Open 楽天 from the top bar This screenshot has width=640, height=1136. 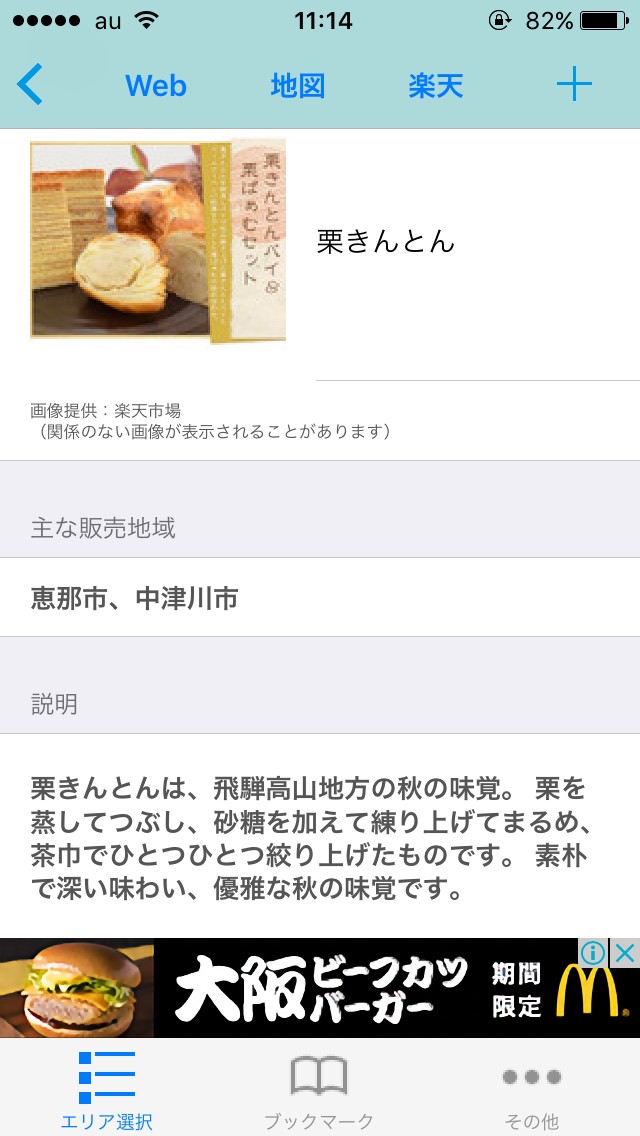pyautogui.click(x=436, y=86)
